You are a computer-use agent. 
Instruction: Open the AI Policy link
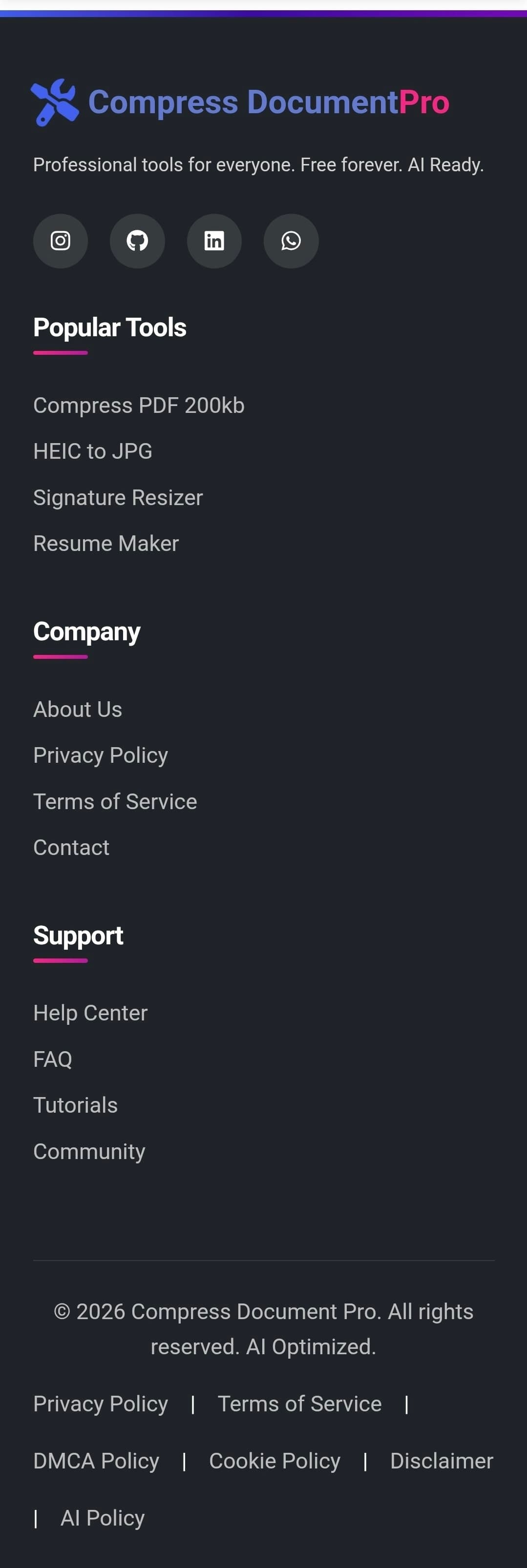103,1518
